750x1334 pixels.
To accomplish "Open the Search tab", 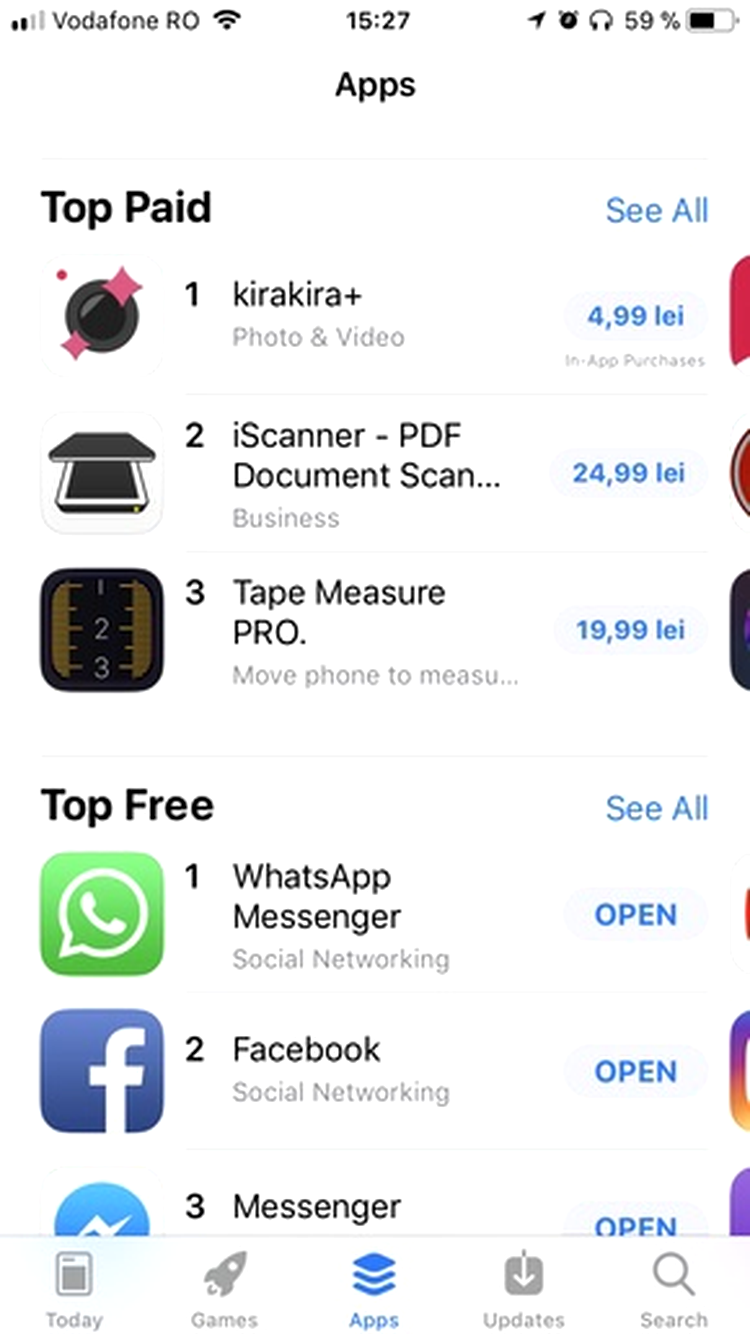I will tap(673, 1290).
